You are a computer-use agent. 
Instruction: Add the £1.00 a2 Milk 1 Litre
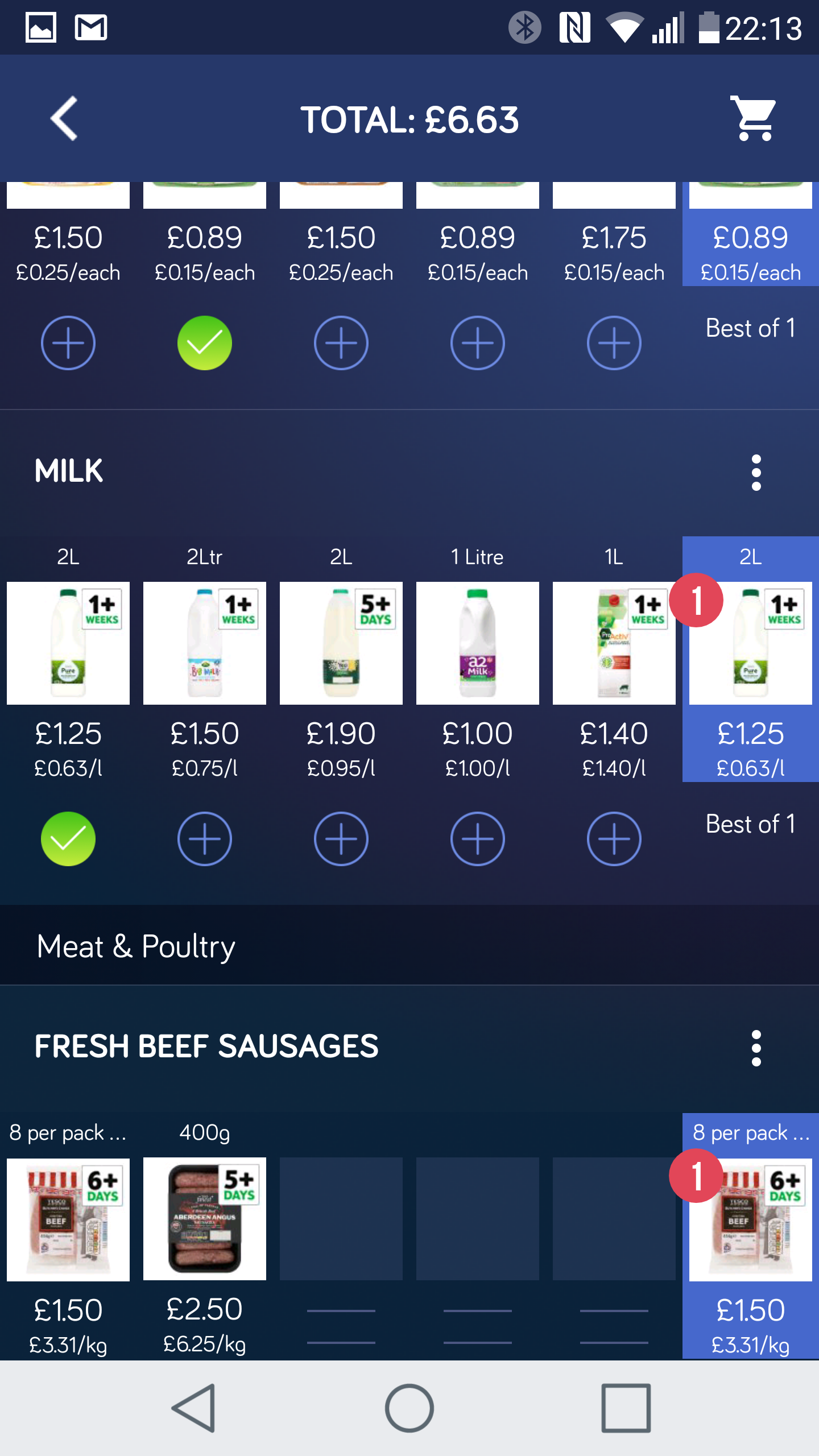[478, 839]
